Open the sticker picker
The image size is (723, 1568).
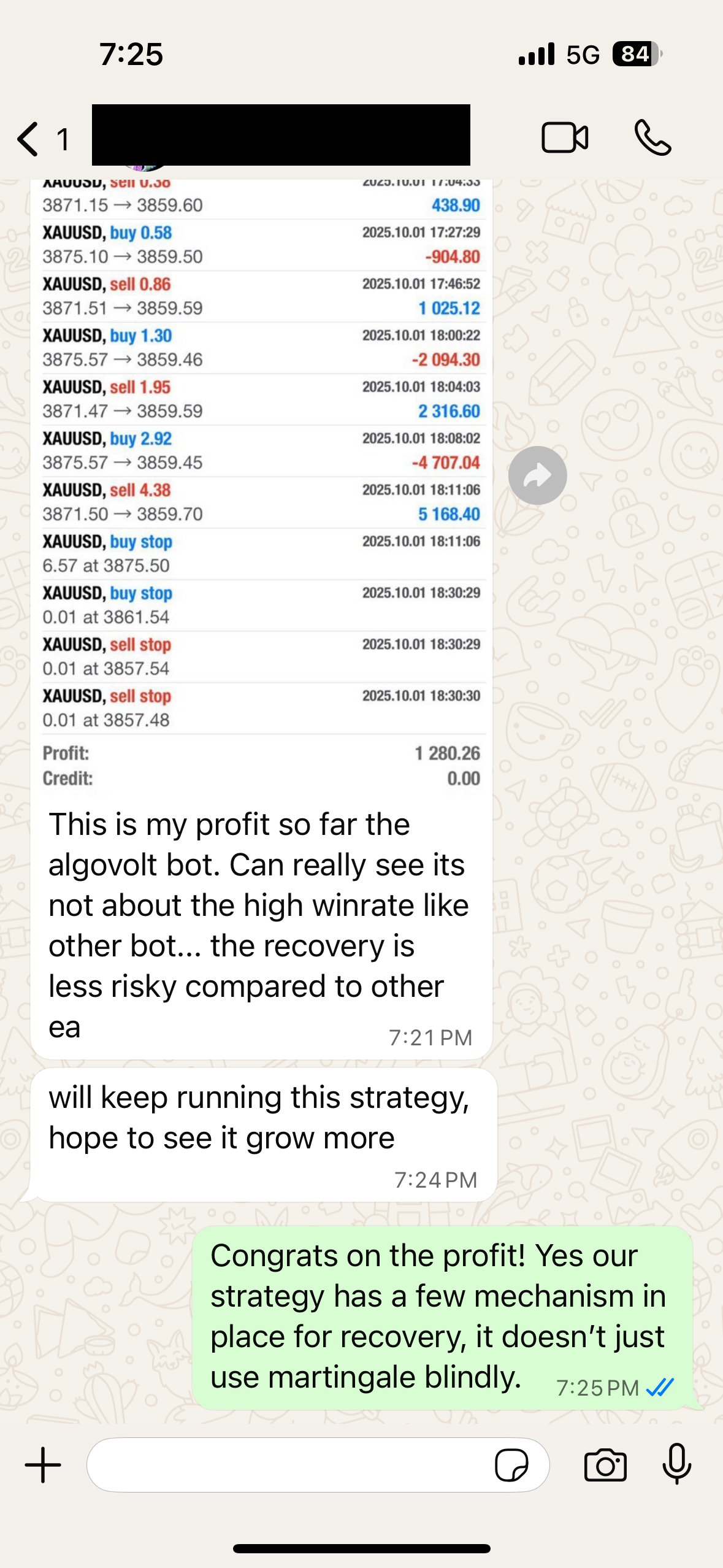point(511,1465)
